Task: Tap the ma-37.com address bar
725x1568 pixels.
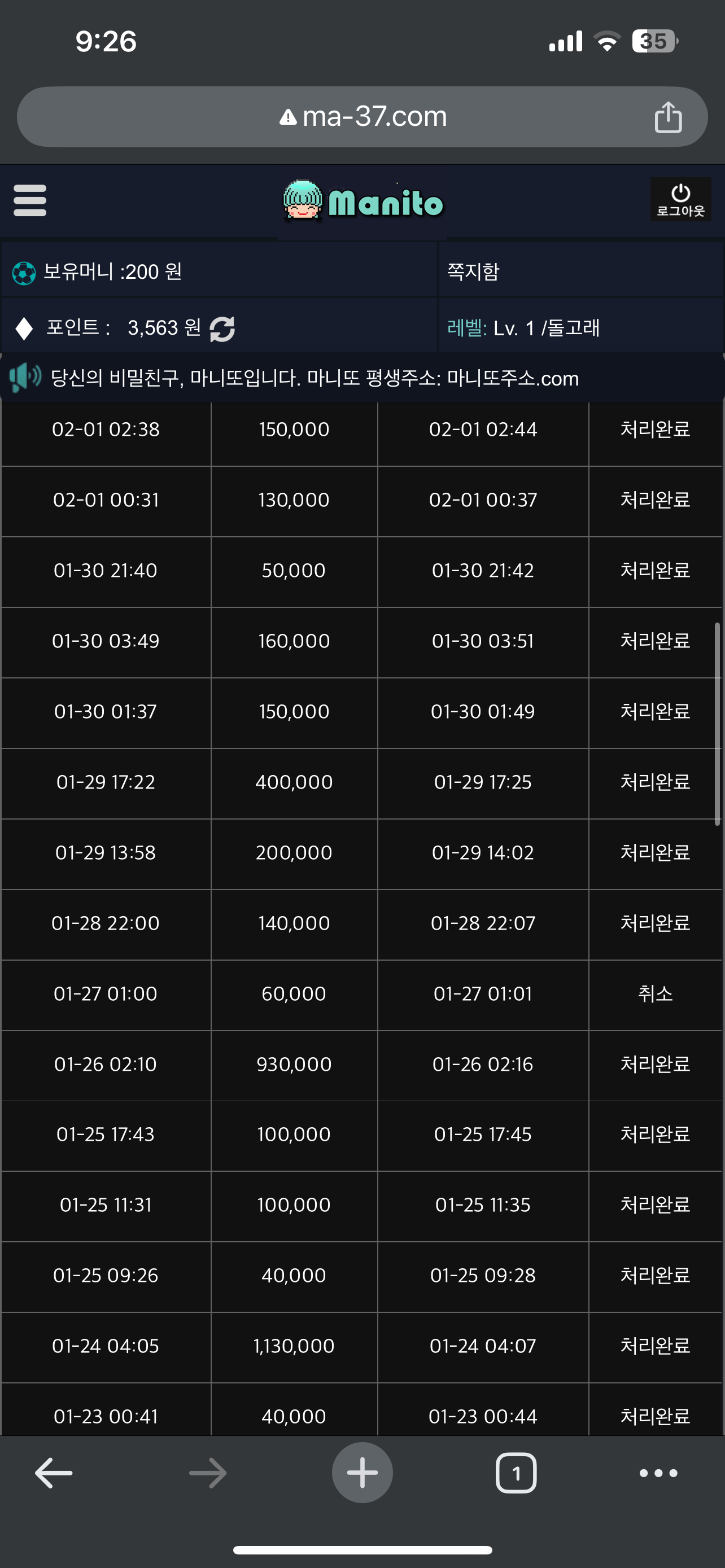Action: click(x=362, y=117)
